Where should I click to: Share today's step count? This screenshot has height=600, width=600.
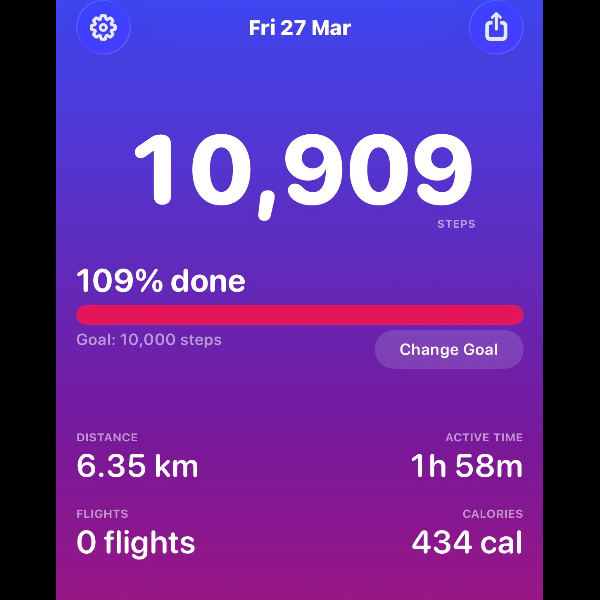[496, 27]
